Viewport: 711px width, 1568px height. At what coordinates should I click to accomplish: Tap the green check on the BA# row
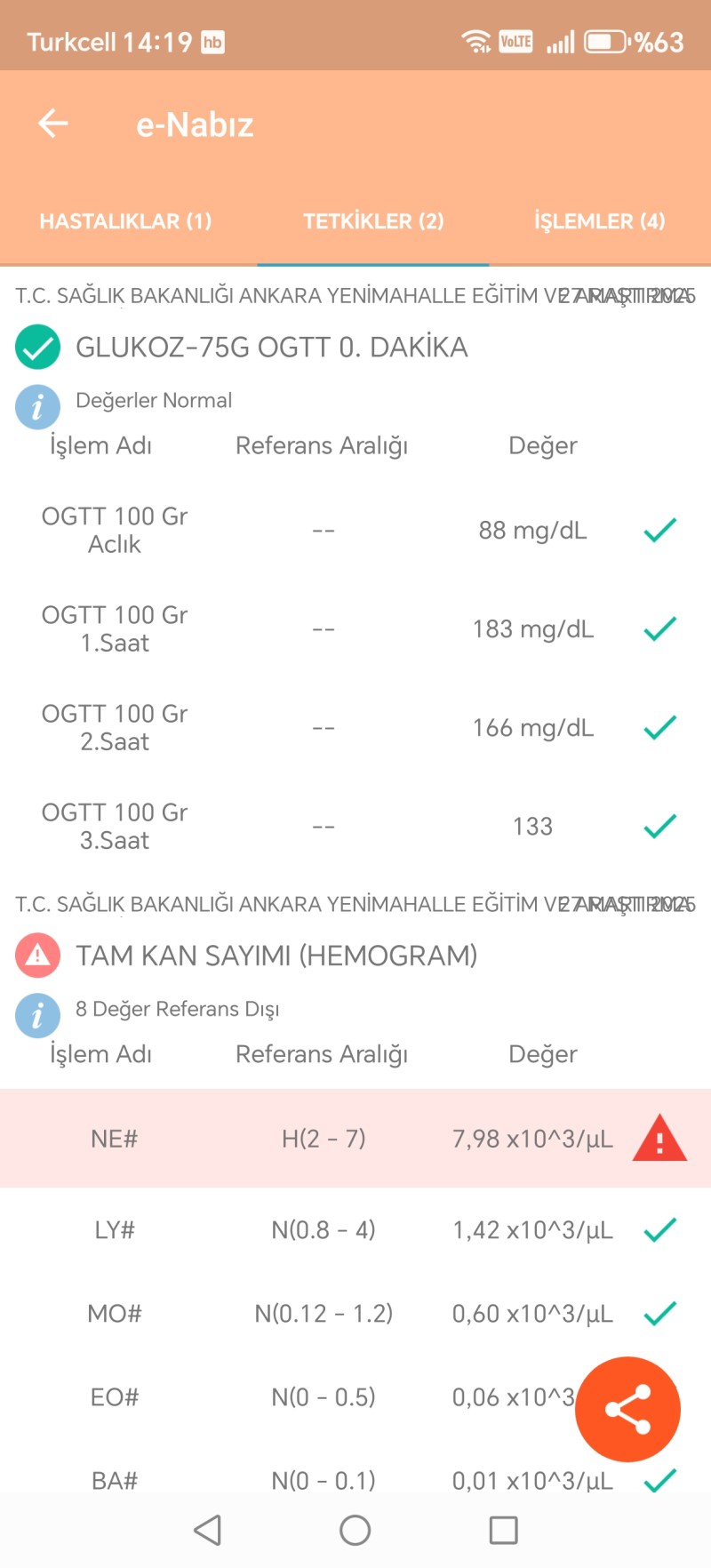pyautogui.click(x=660, y=1481)
